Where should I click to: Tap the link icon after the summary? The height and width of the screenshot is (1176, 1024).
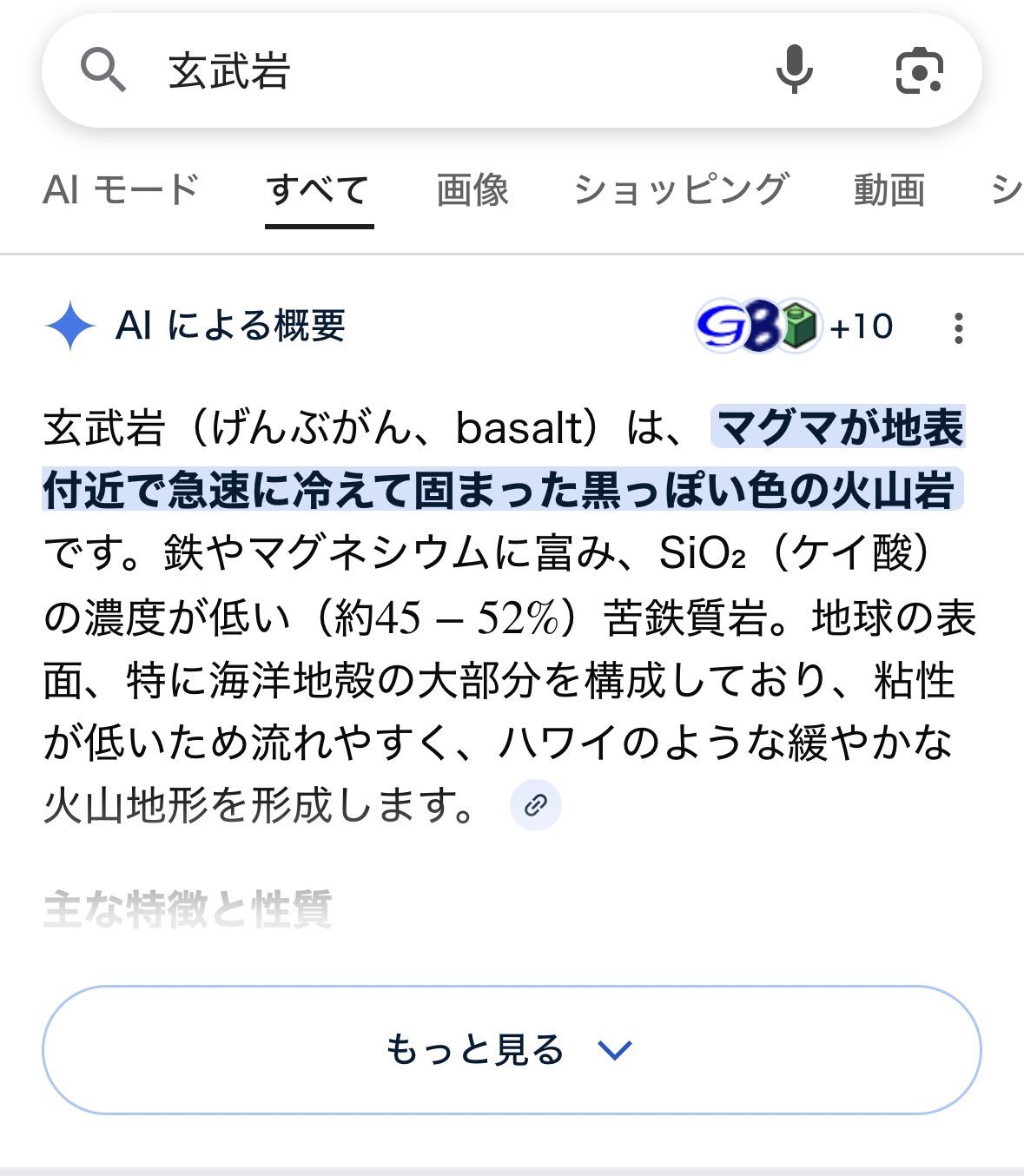[535, 805]
